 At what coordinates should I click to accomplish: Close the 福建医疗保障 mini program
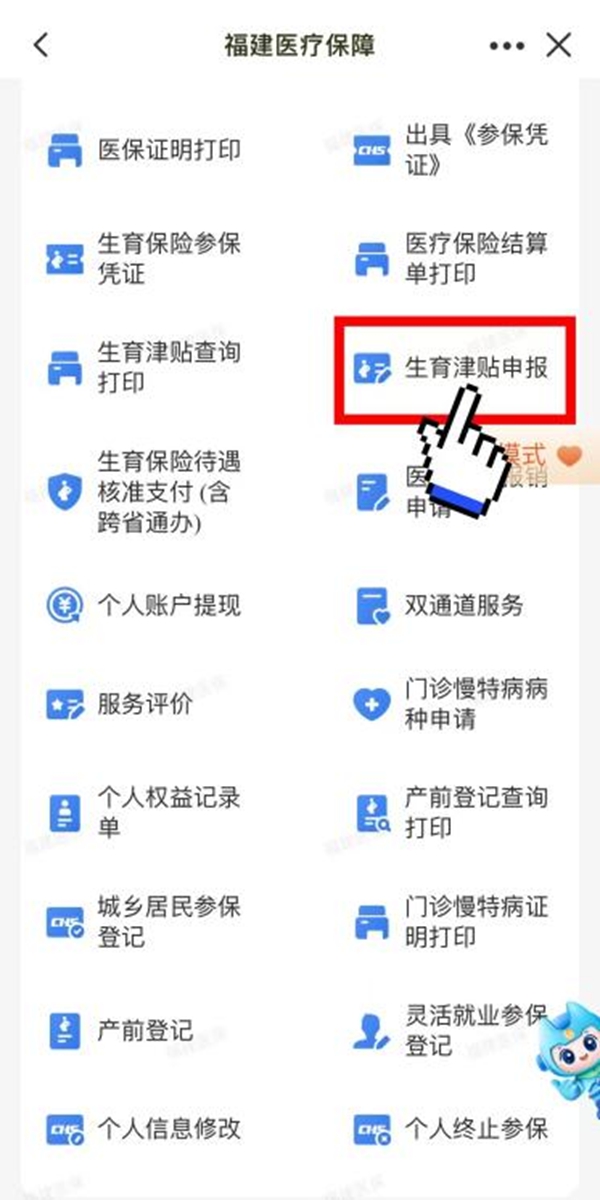tap(559, 45)
